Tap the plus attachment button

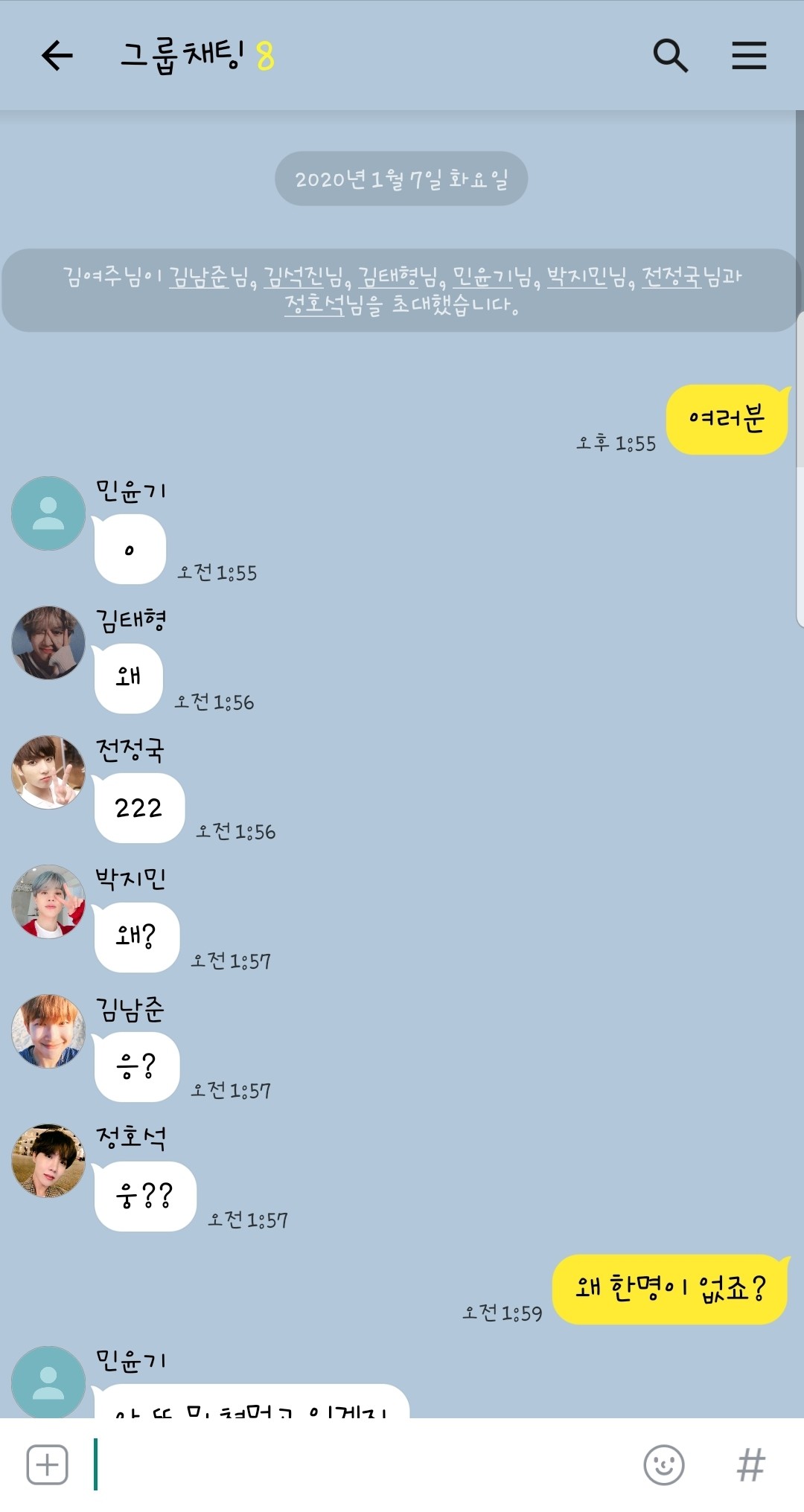48,1464
